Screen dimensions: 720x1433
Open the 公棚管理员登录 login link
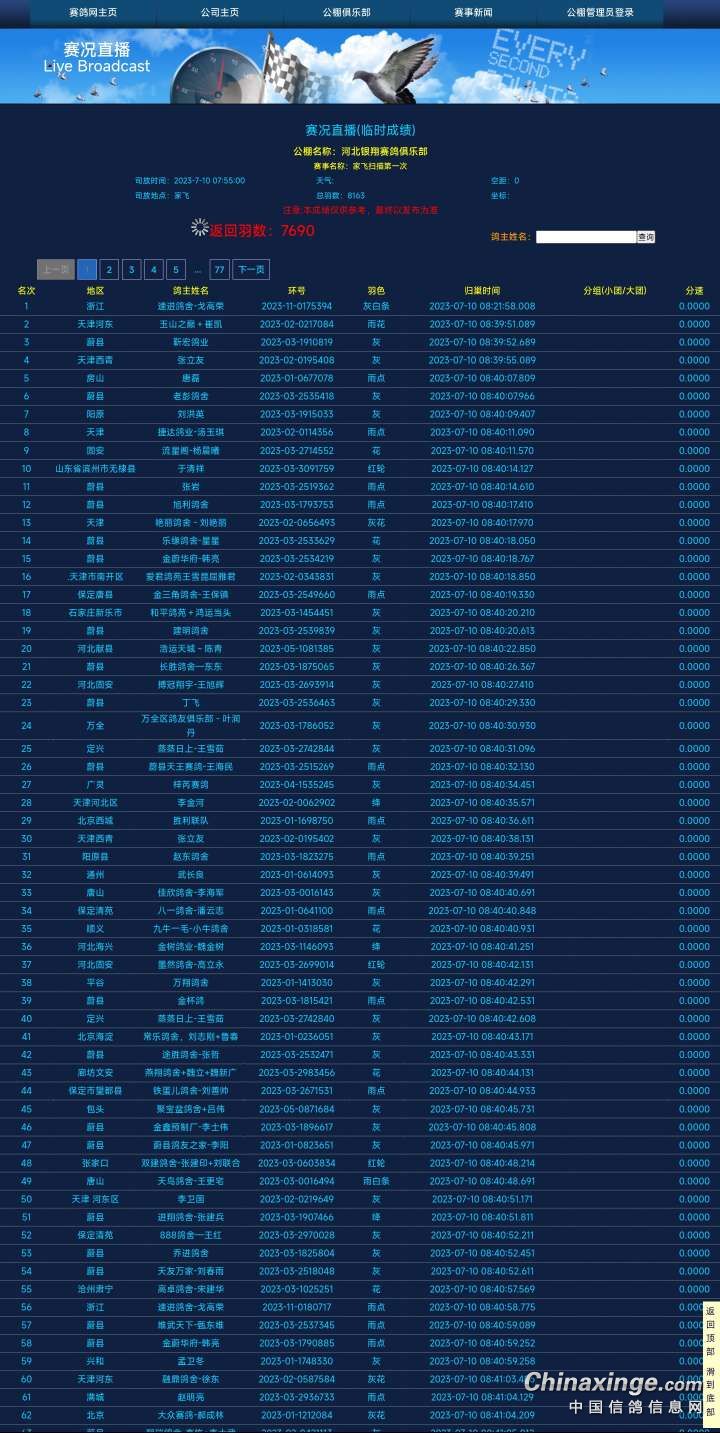(x=600, y=12)
